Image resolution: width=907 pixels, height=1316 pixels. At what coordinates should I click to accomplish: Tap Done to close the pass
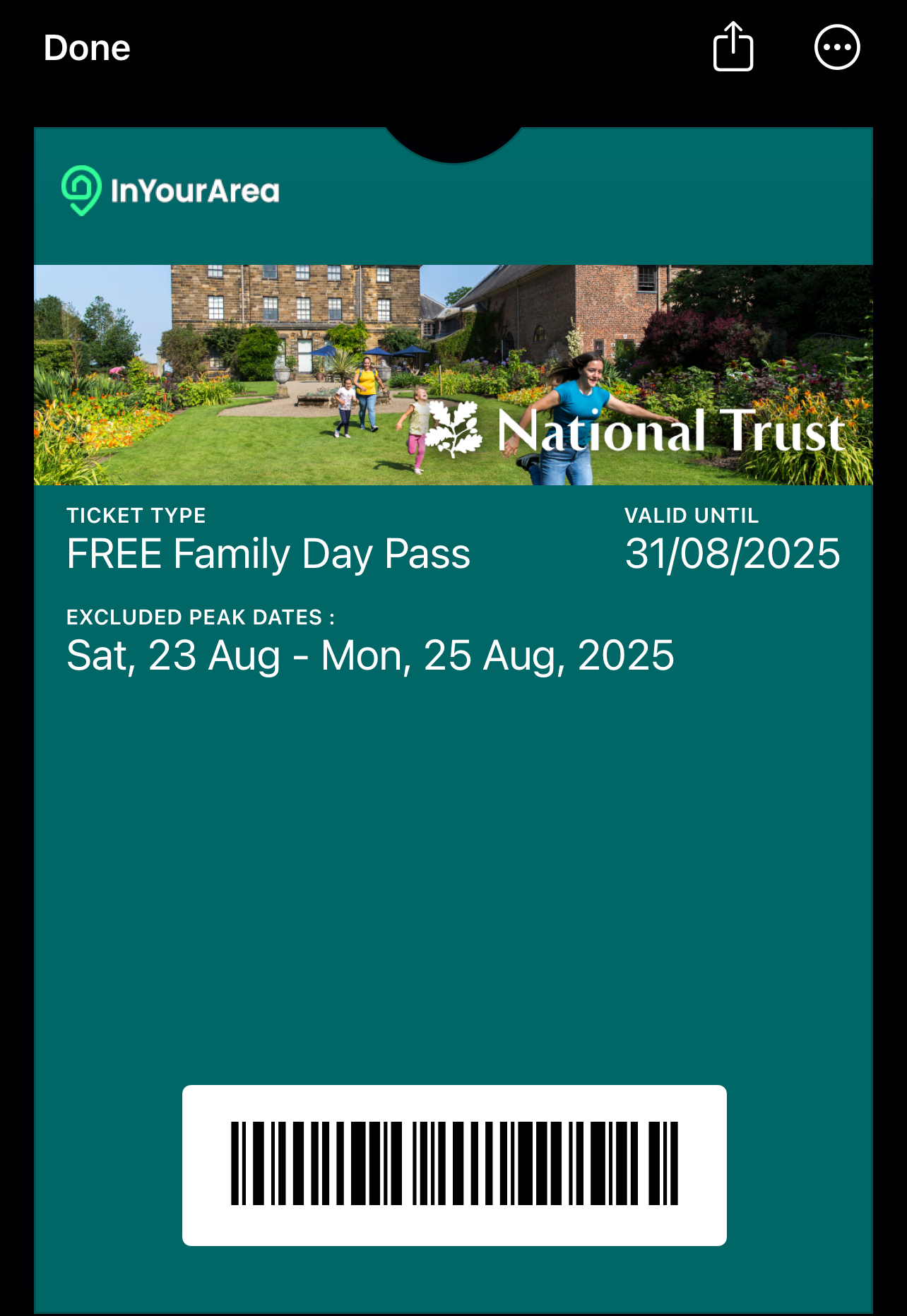pos(87,48)
